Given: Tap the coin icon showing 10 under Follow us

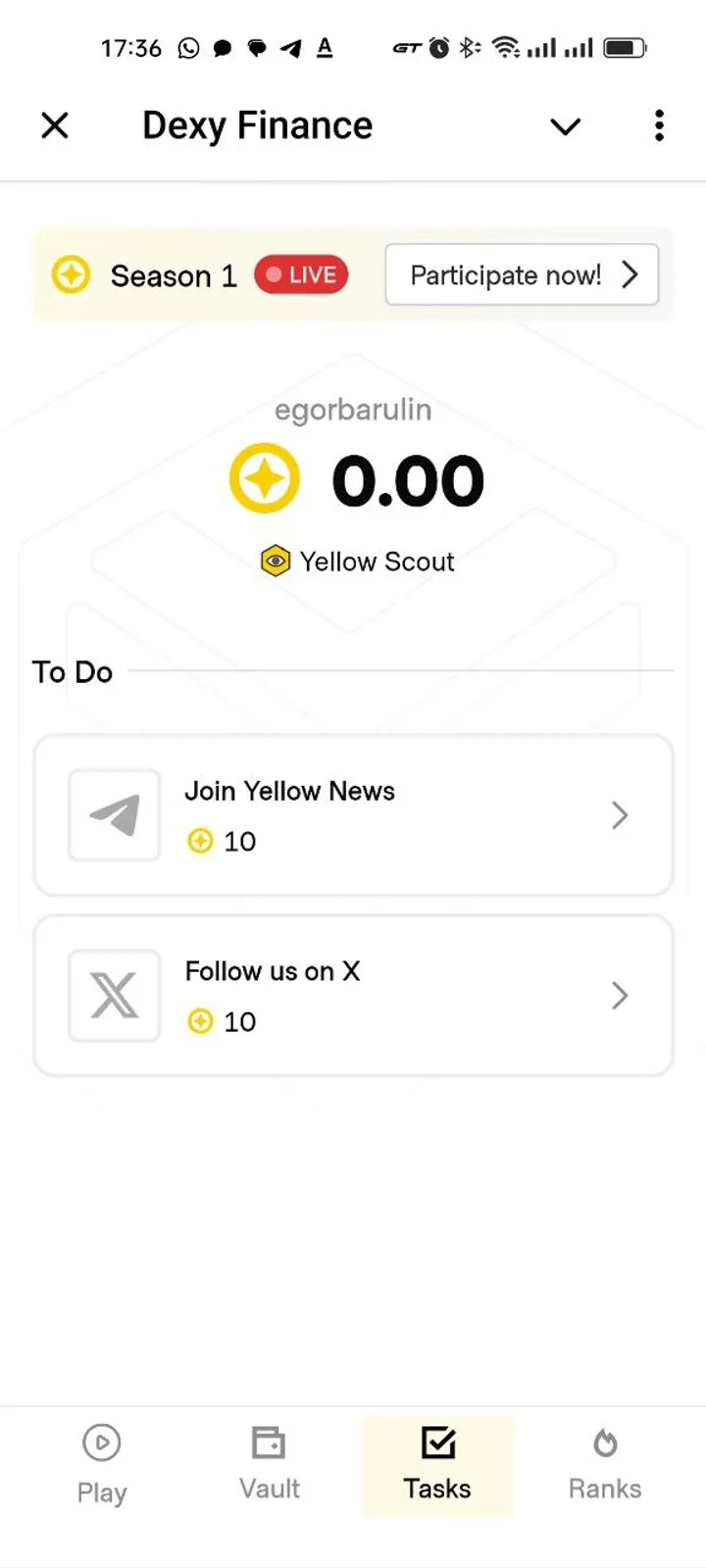Looking at the screenshot, I should pyautogui.click(x=201, y=1021).
